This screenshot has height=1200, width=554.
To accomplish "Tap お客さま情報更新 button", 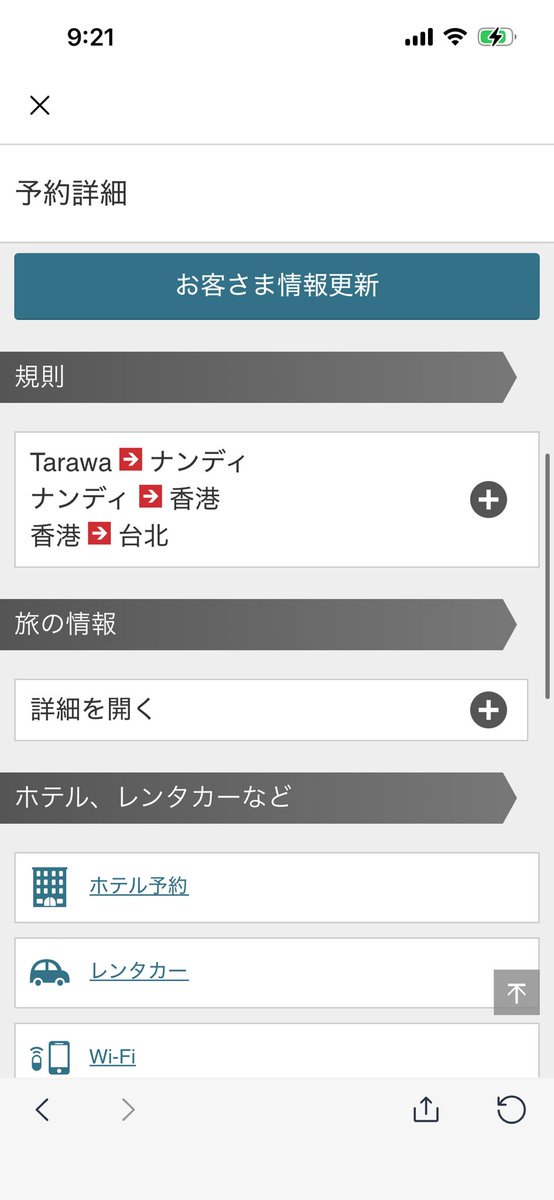I will point(277,286).
